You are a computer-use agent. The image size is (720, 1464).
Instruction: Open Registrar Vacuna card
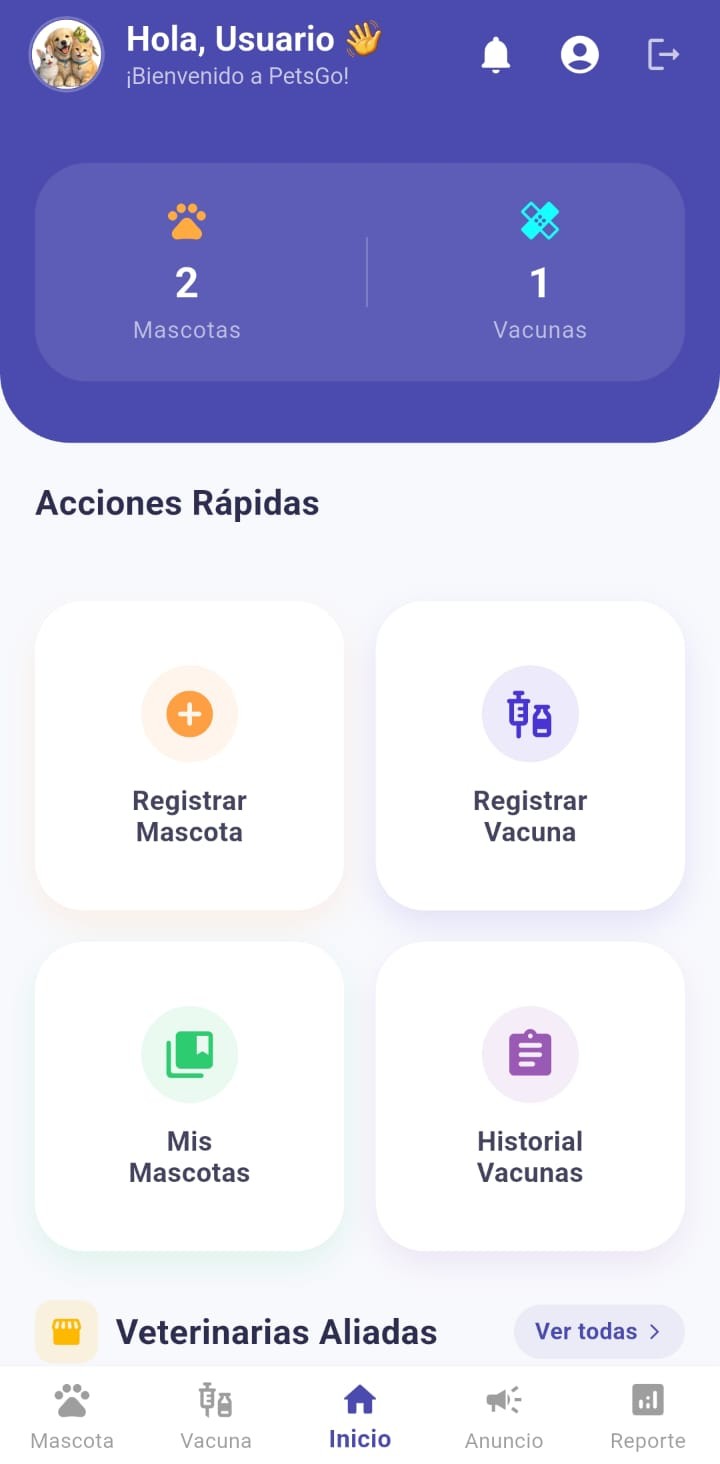click(x=530, y=755)
